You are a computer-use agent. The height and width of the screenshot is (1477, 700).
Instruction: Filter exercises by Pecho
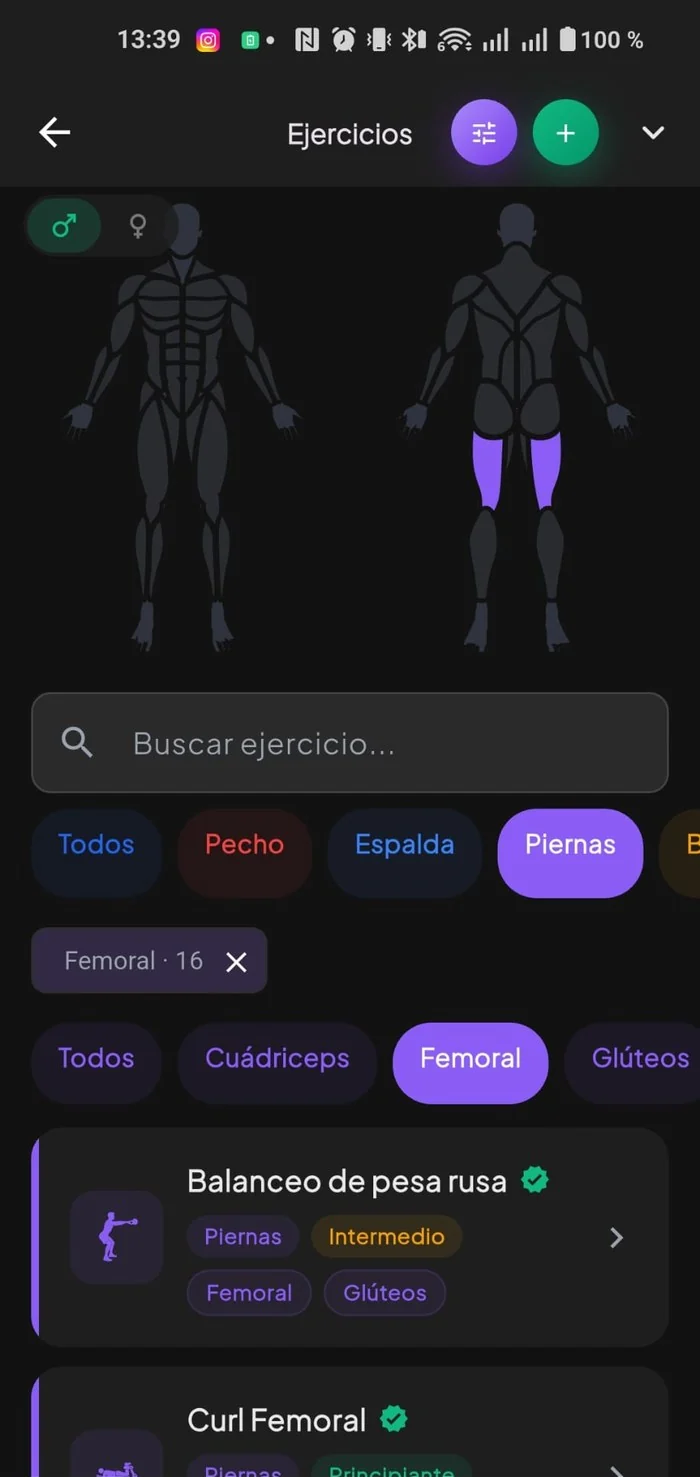(245, 845)
